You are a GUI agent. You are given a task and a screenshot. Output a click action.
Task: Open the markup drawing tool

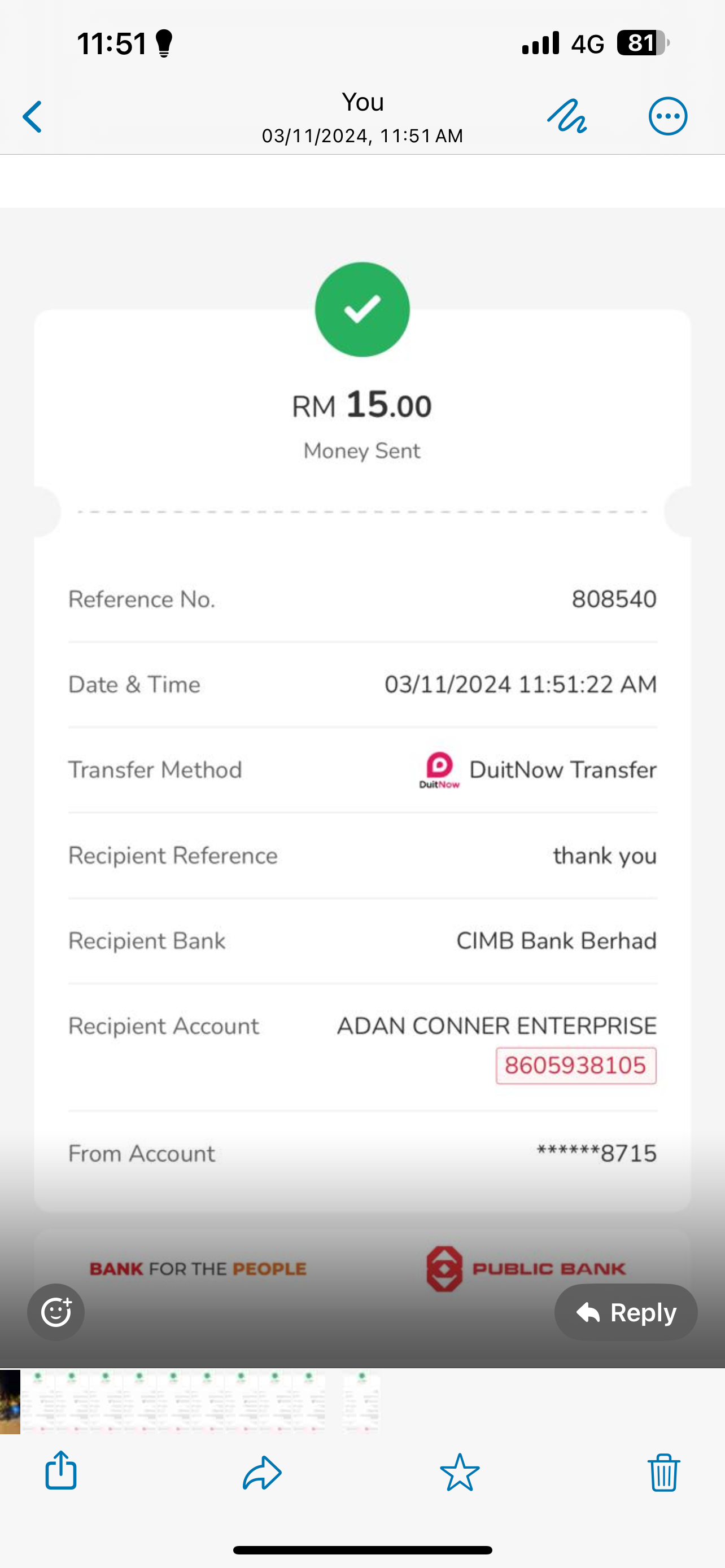[x=567, y=116]
